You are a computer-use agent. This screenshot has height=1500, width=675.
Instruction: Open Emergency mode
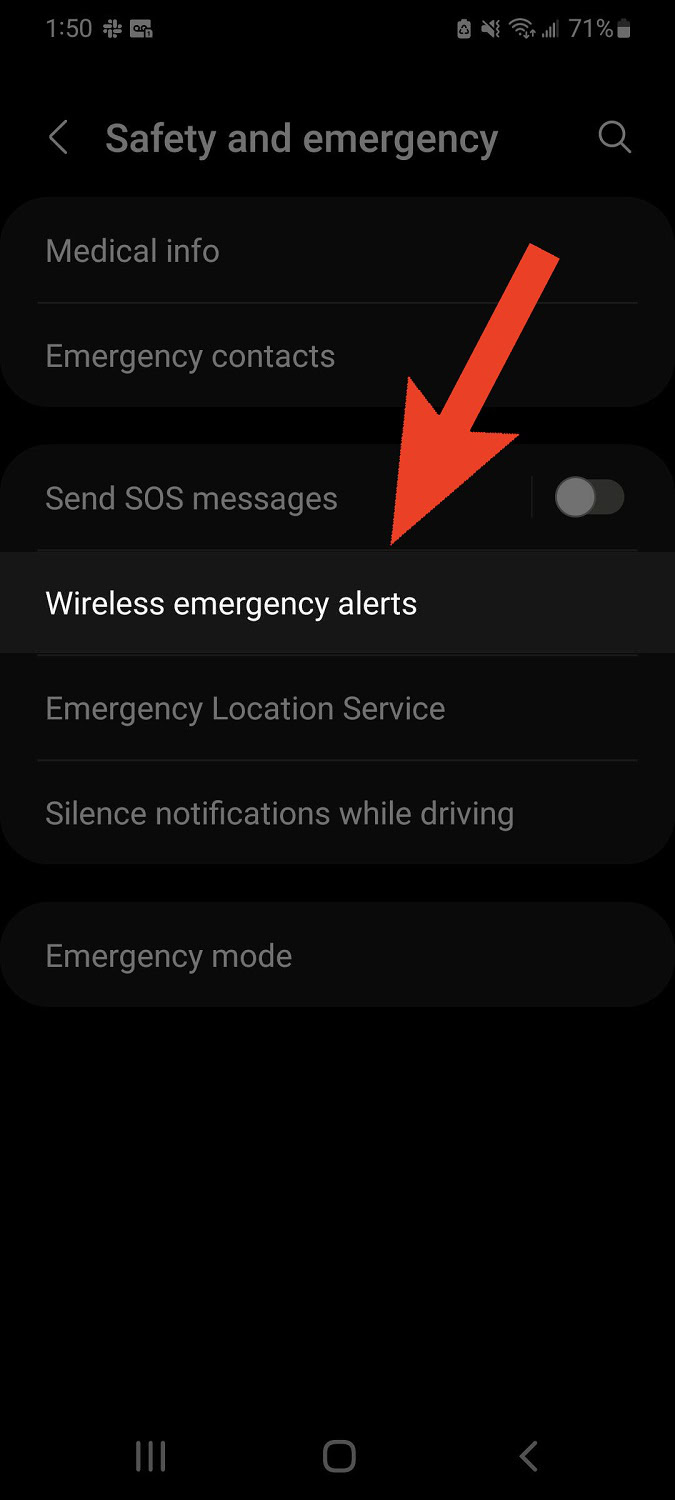coord(169,956)
